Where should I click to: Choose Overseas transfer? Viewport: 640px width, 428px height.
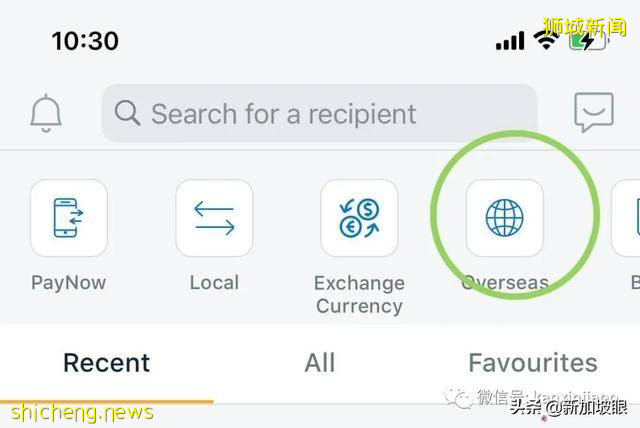click(505, 218)
